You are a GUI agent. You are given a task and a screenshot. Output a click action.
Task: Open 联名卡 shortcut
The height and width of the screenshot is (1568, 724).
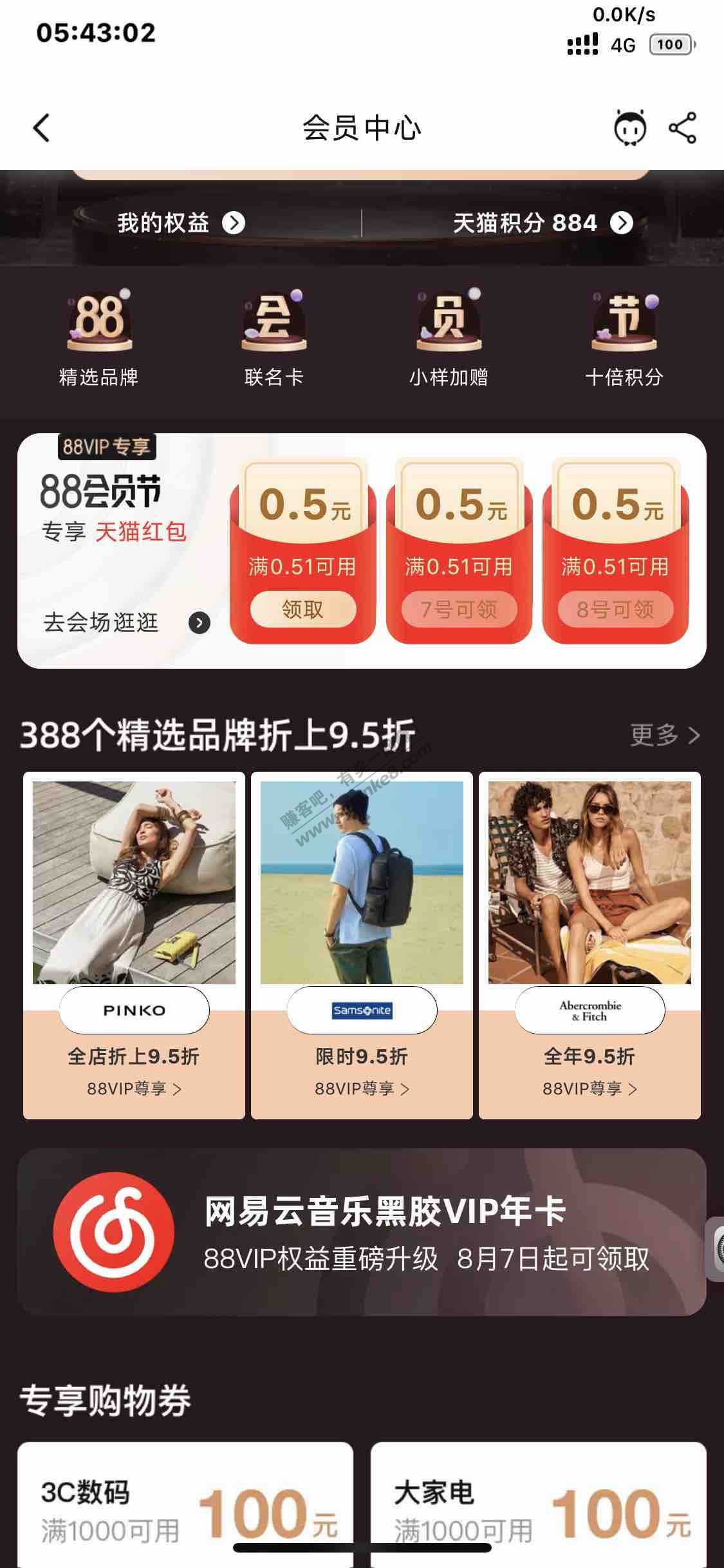click(x=274, y=339)
